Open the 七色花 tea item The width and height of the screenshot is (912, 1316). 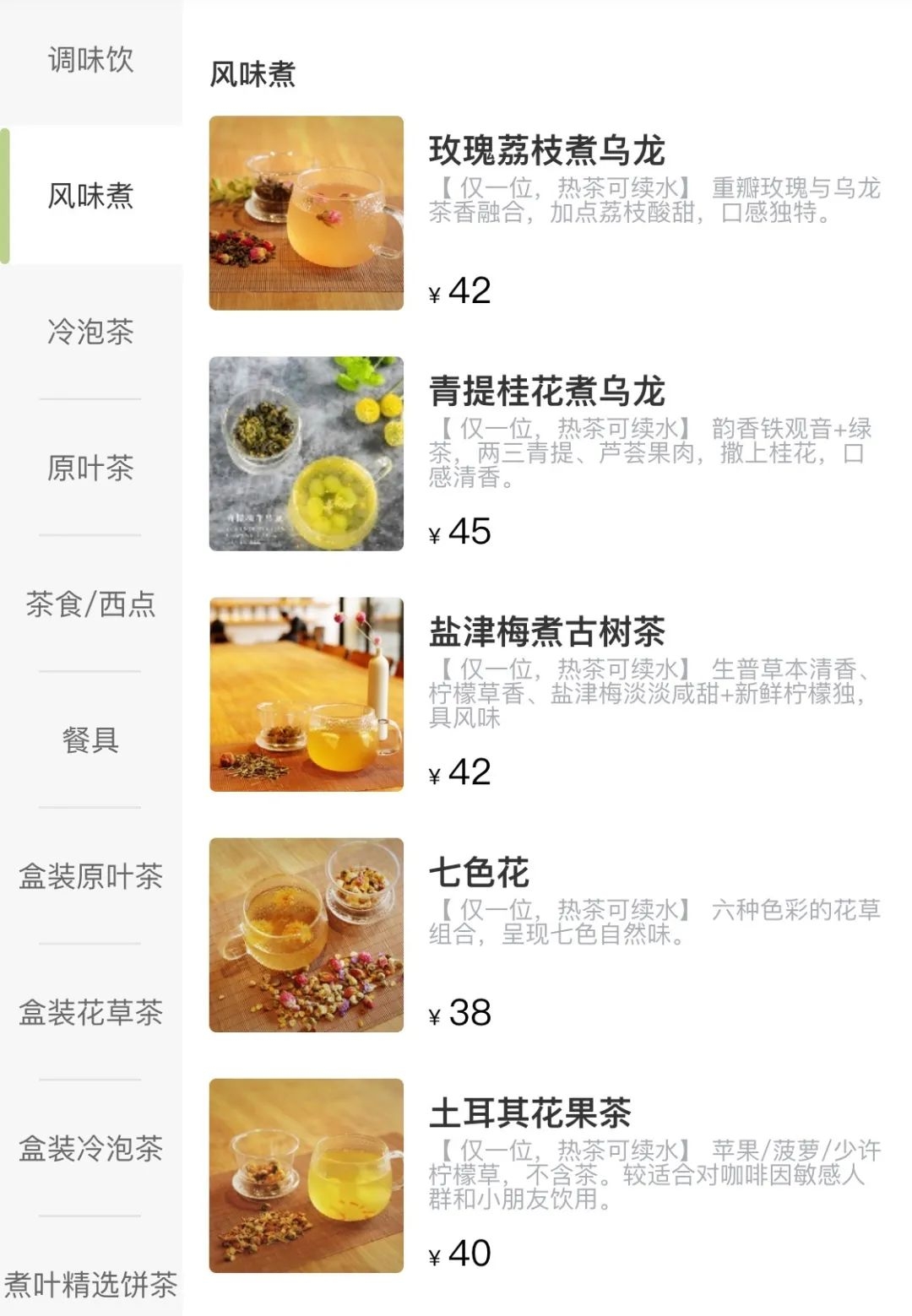click(x=479, y=874)
